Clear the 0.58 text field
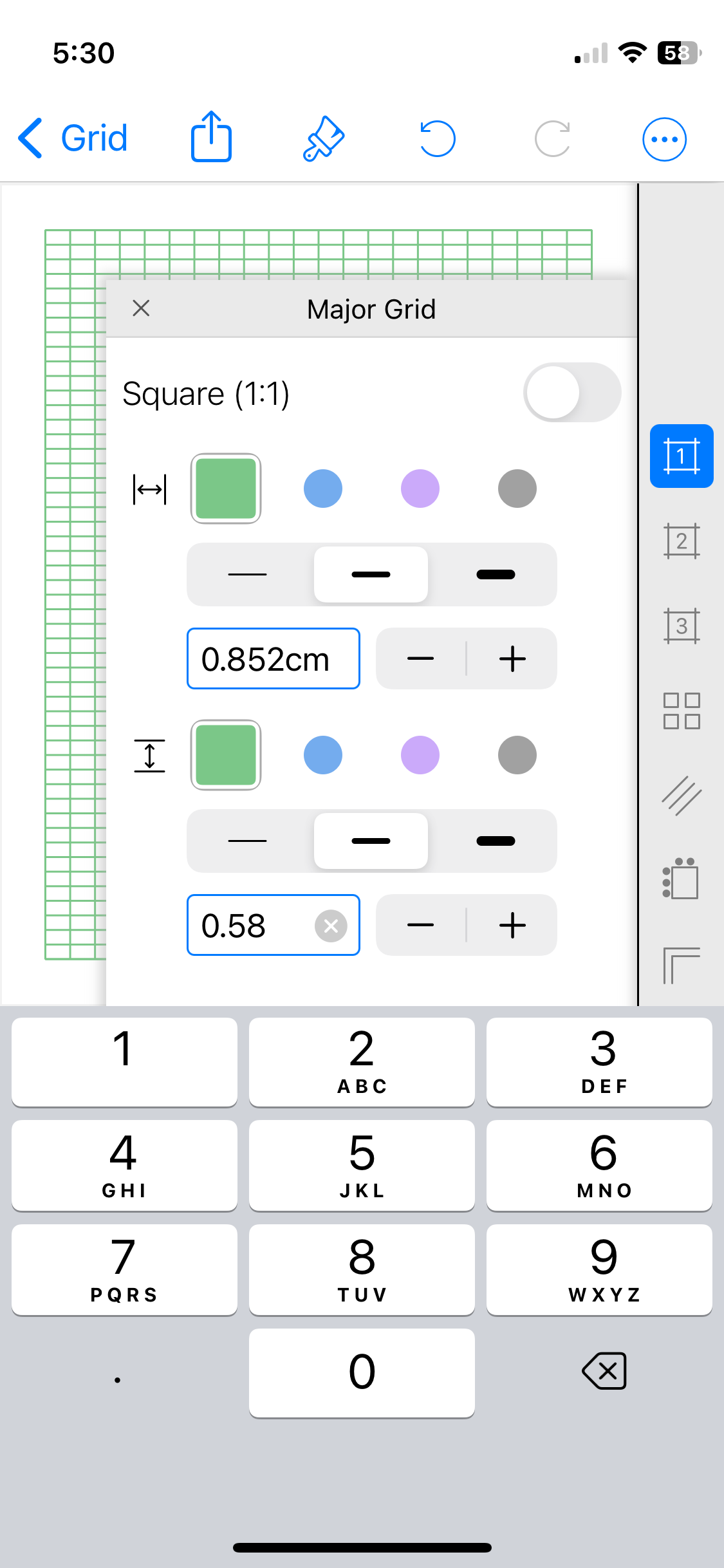 coord(331,926)
